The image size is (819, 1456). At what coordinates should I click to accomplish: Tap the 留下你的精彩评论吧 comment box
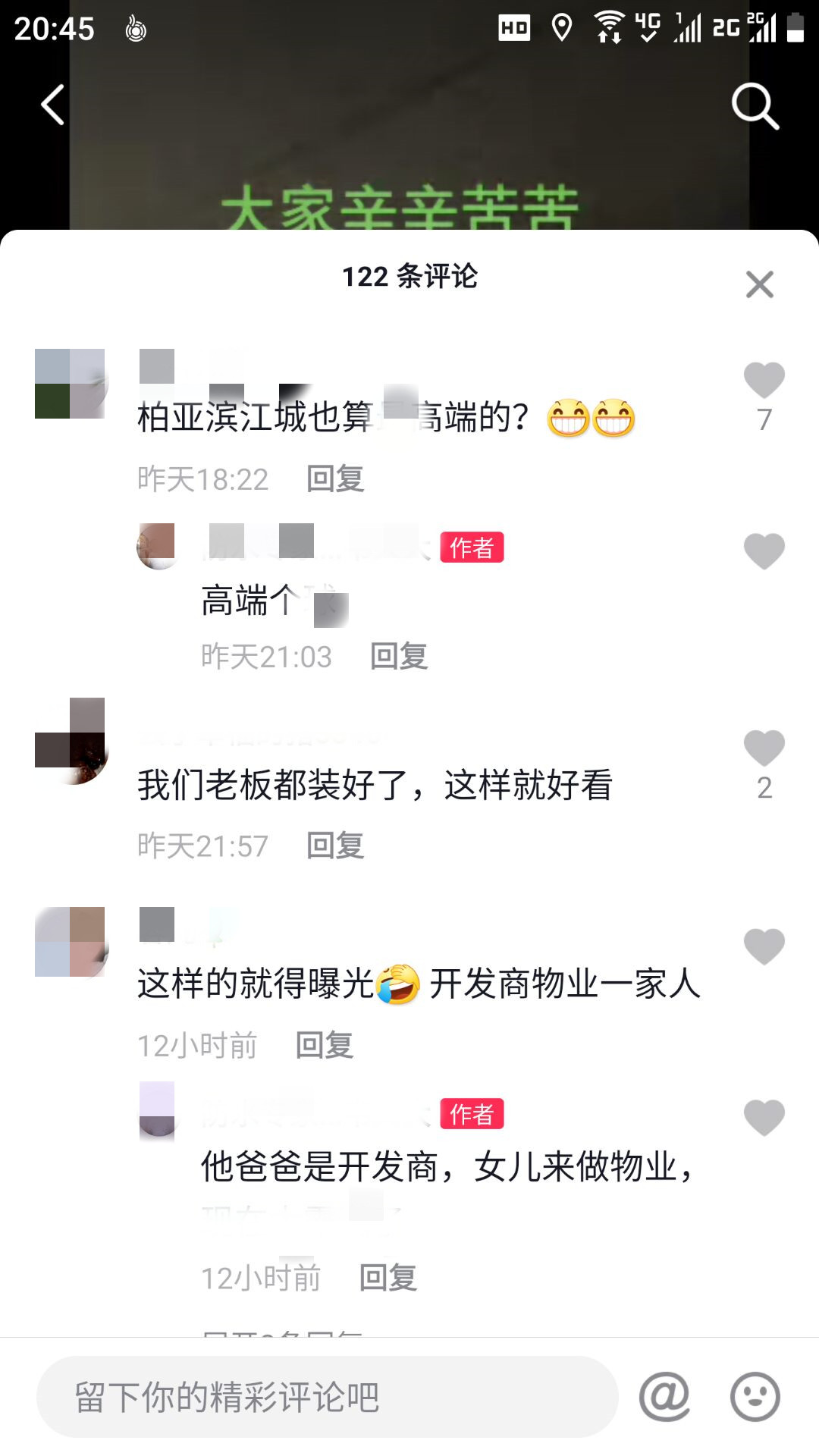tap(328, 1397)
